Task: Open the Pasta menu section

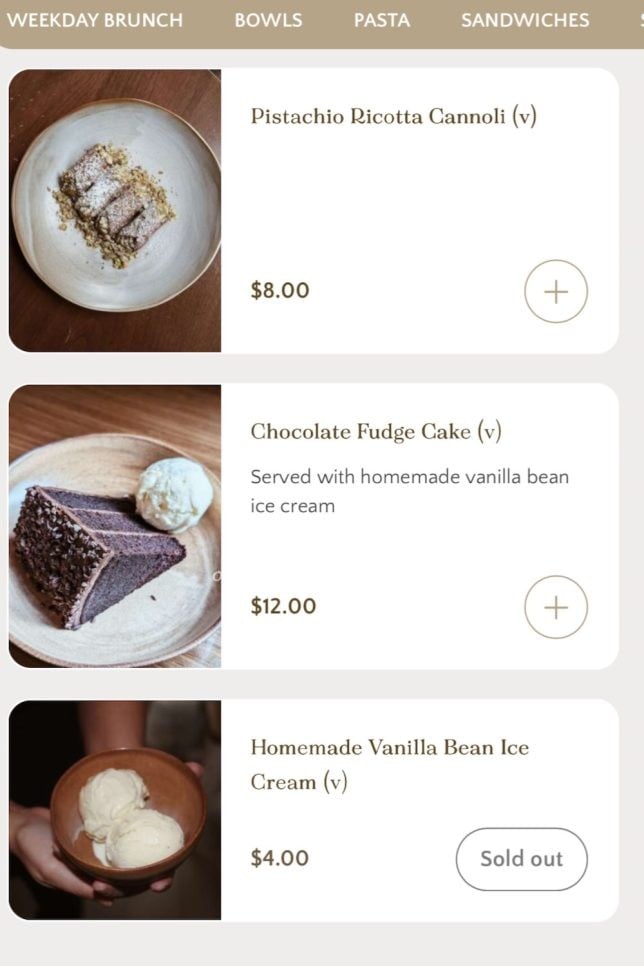Action: [381, 20]
